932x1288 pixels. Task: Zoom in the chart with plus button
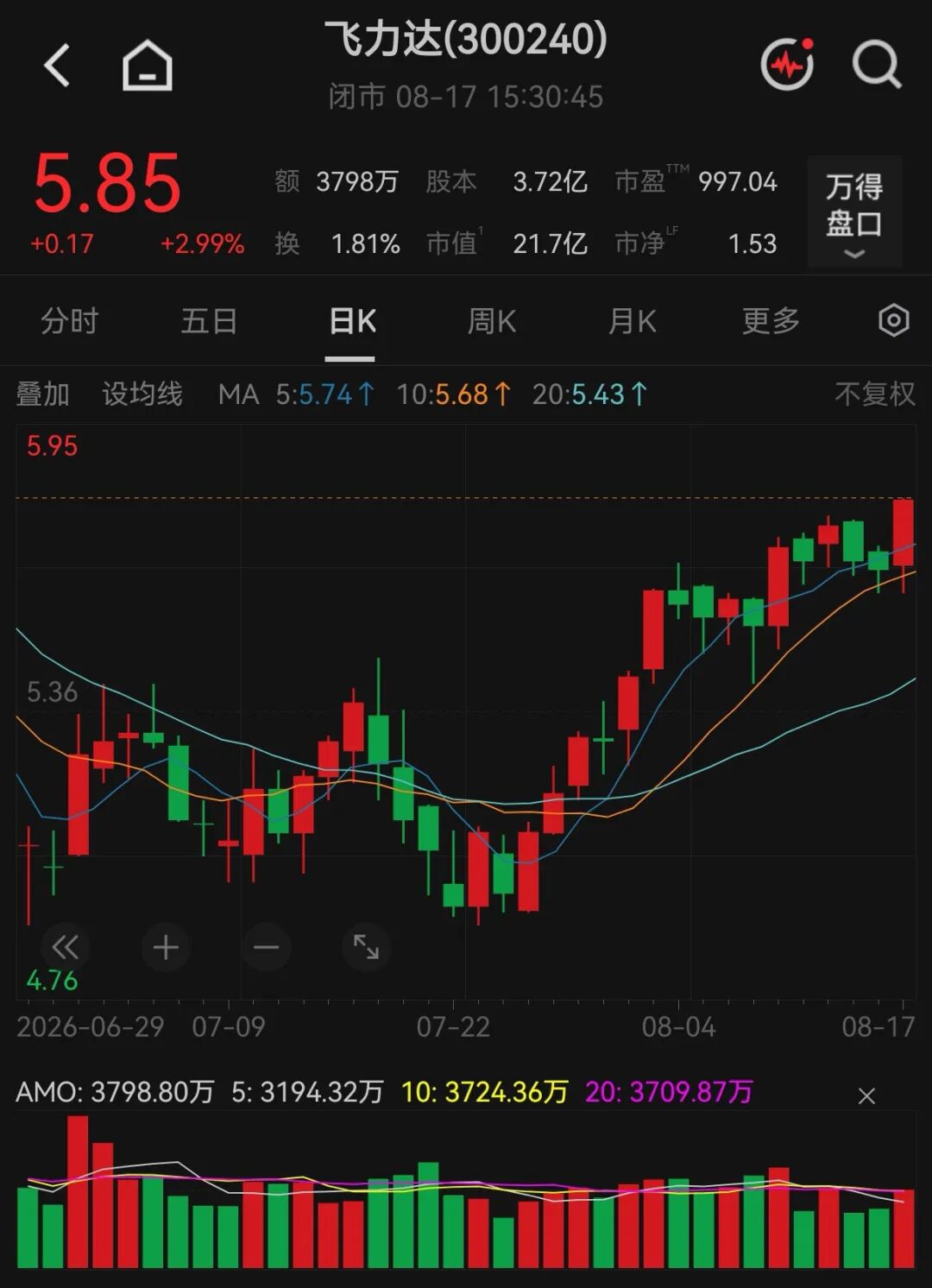click(x=166, y=948)
